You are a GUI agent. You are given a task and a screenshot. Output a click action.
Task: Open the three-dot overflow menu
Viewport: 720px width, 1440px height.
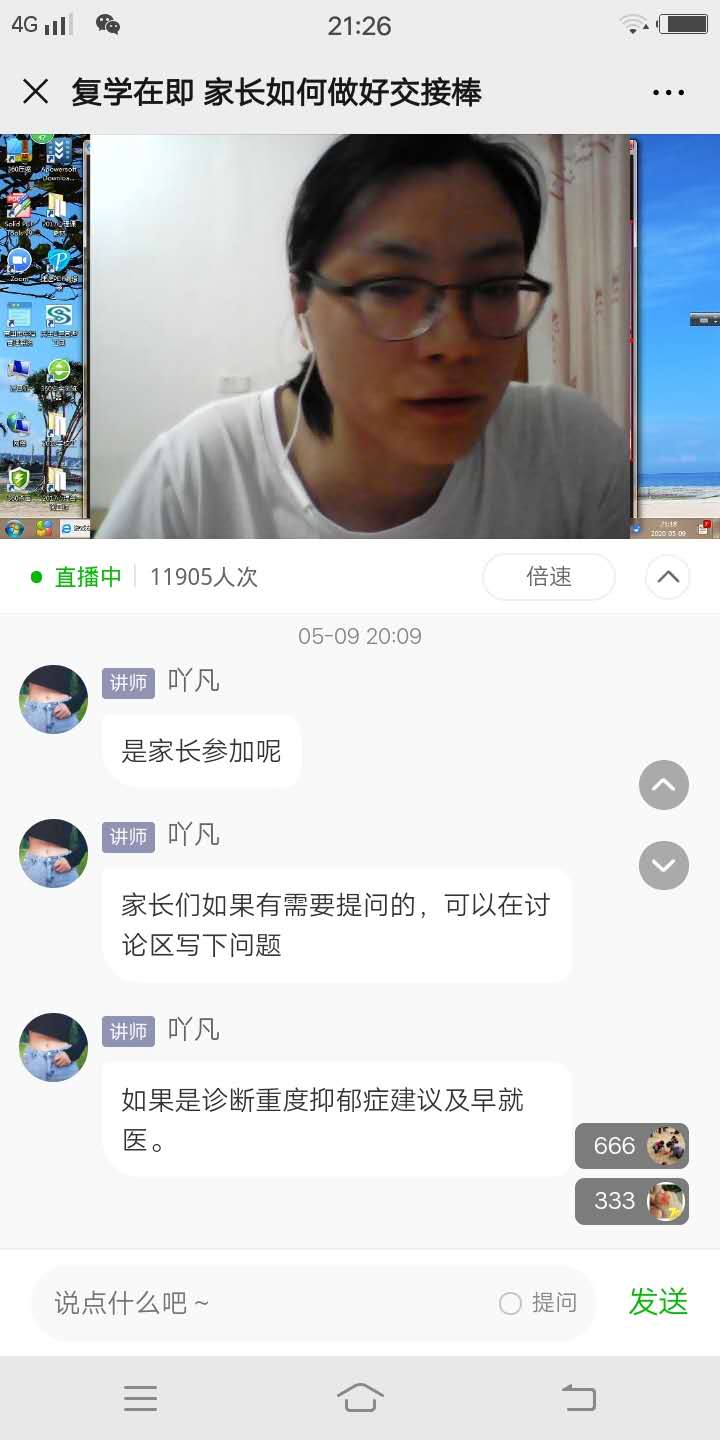click(x=668, y=92)
